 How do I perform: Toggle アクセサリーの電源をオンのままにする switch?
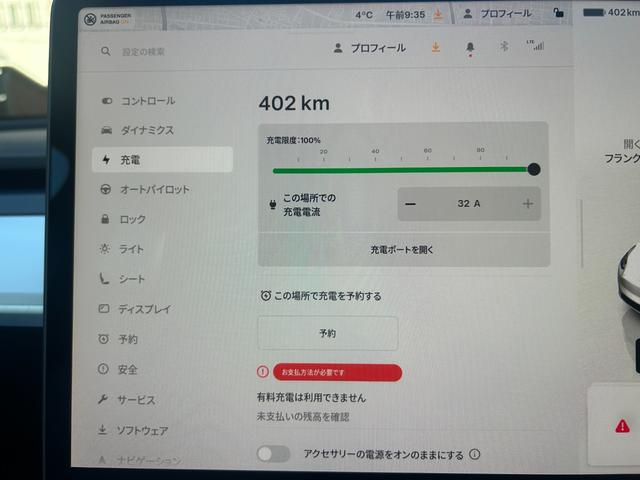[x=273, y=454]
